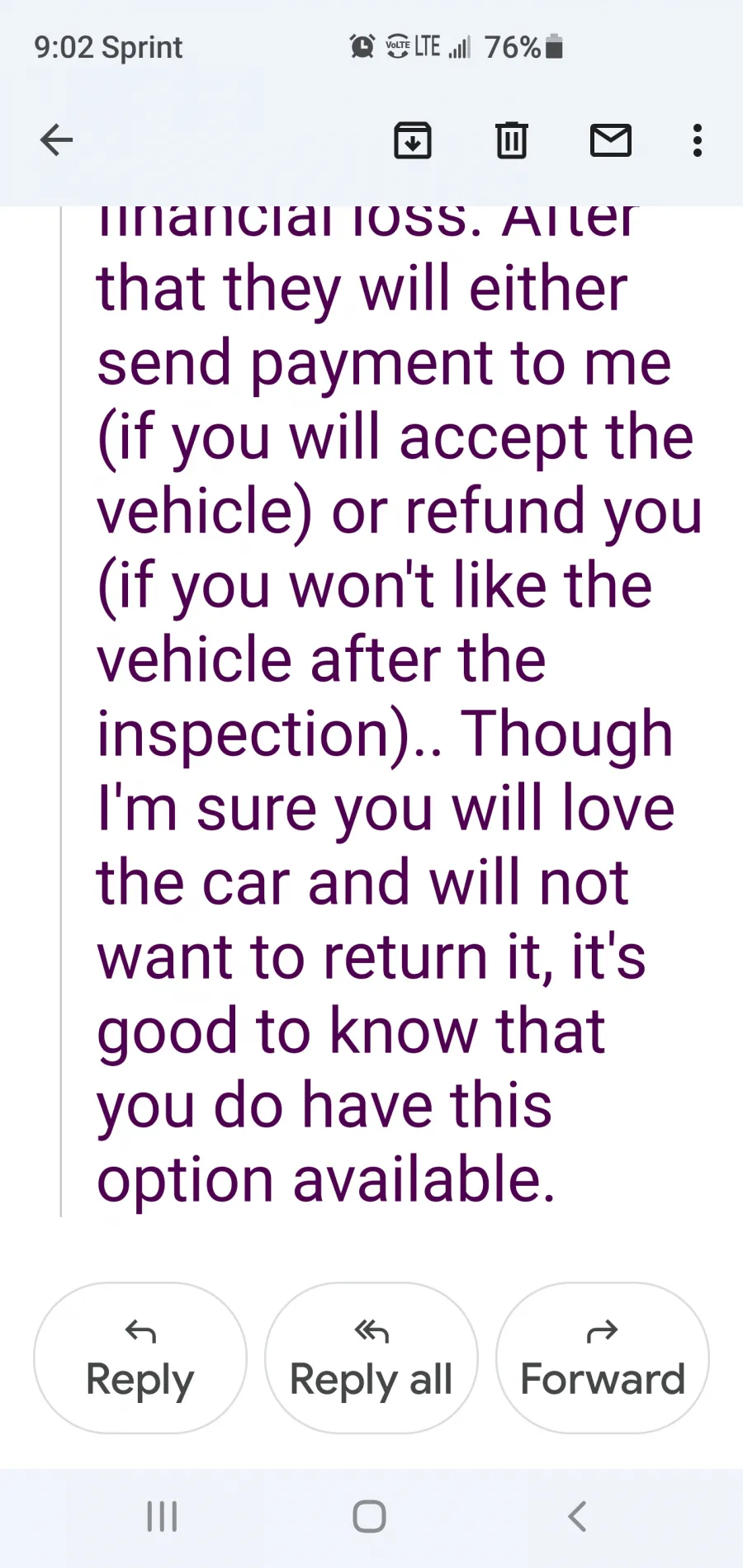Forward this email
The width and height of the screenshot is (743, 1568).
pos(603,1358)
